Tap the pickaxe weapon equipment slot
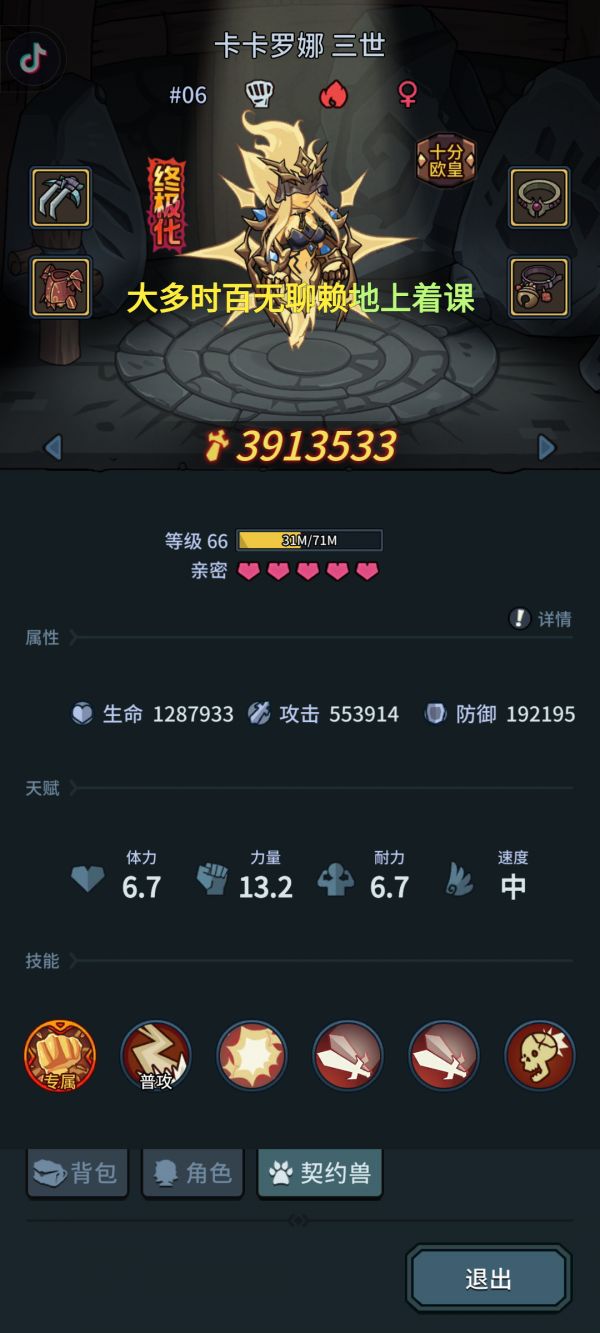Screen dimensions: 600x1333 coord(61,197)
